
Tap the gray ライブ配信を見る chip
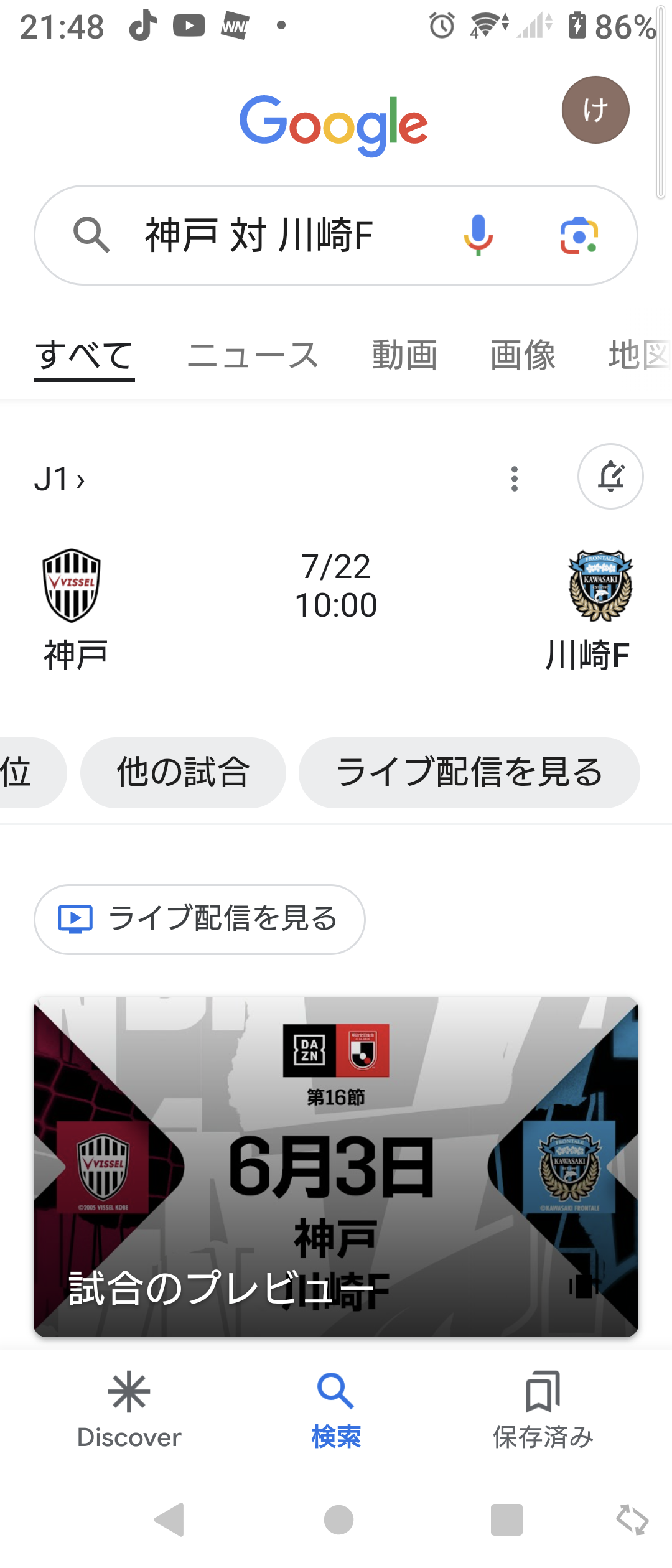tap(469, 772)
